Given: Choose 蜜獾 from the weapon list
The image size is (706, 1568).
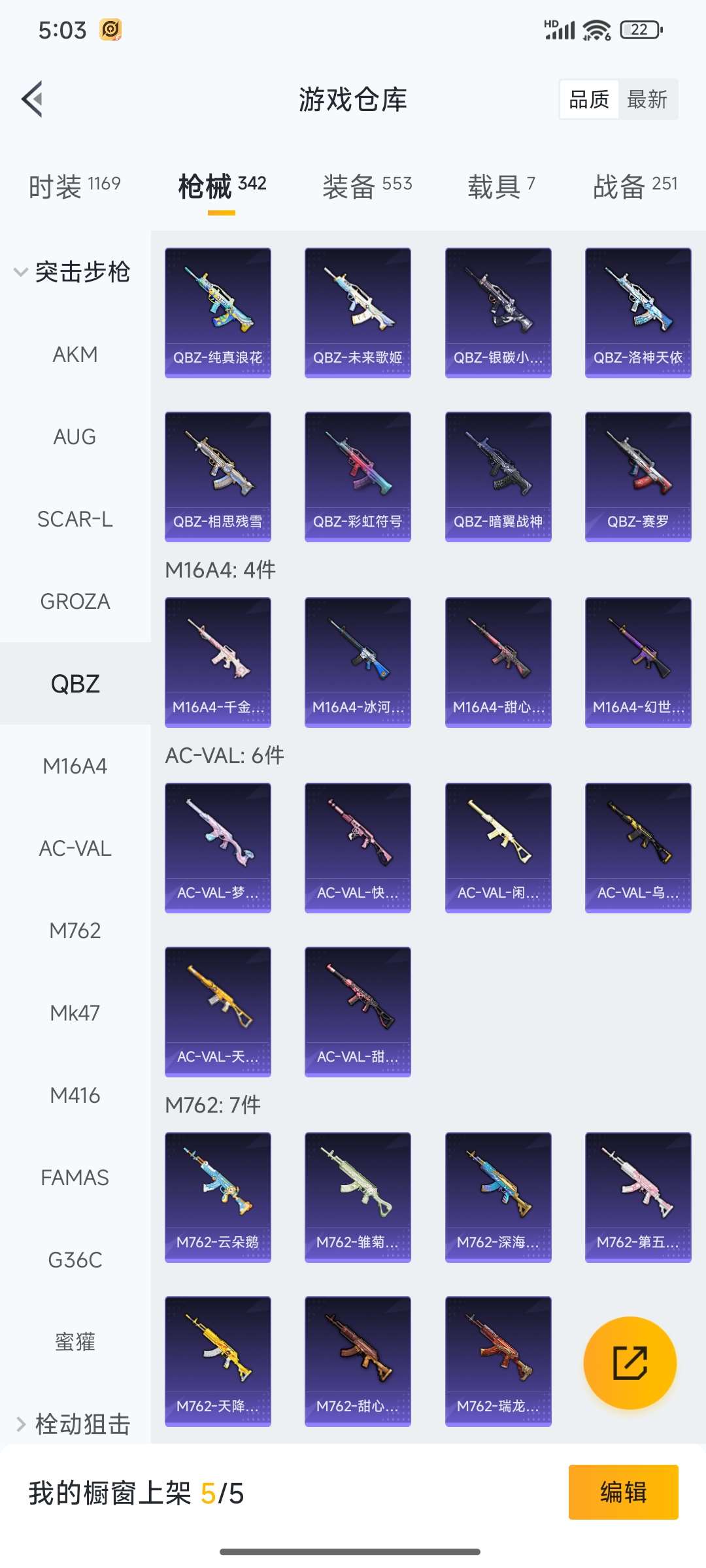Looking at the screenshot, I should pos(75,1342).
